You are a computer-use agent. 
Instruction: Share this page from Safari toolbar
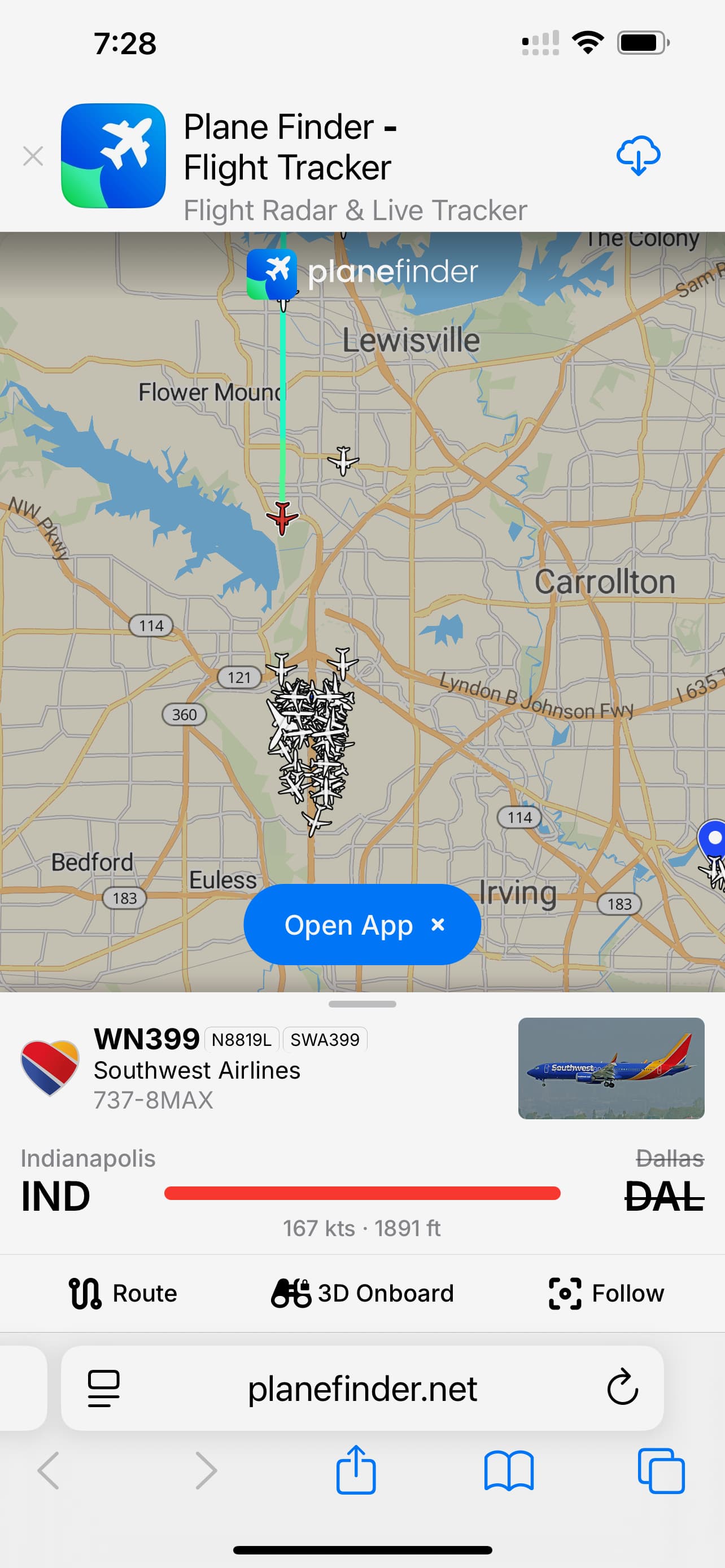[356, 1470]
